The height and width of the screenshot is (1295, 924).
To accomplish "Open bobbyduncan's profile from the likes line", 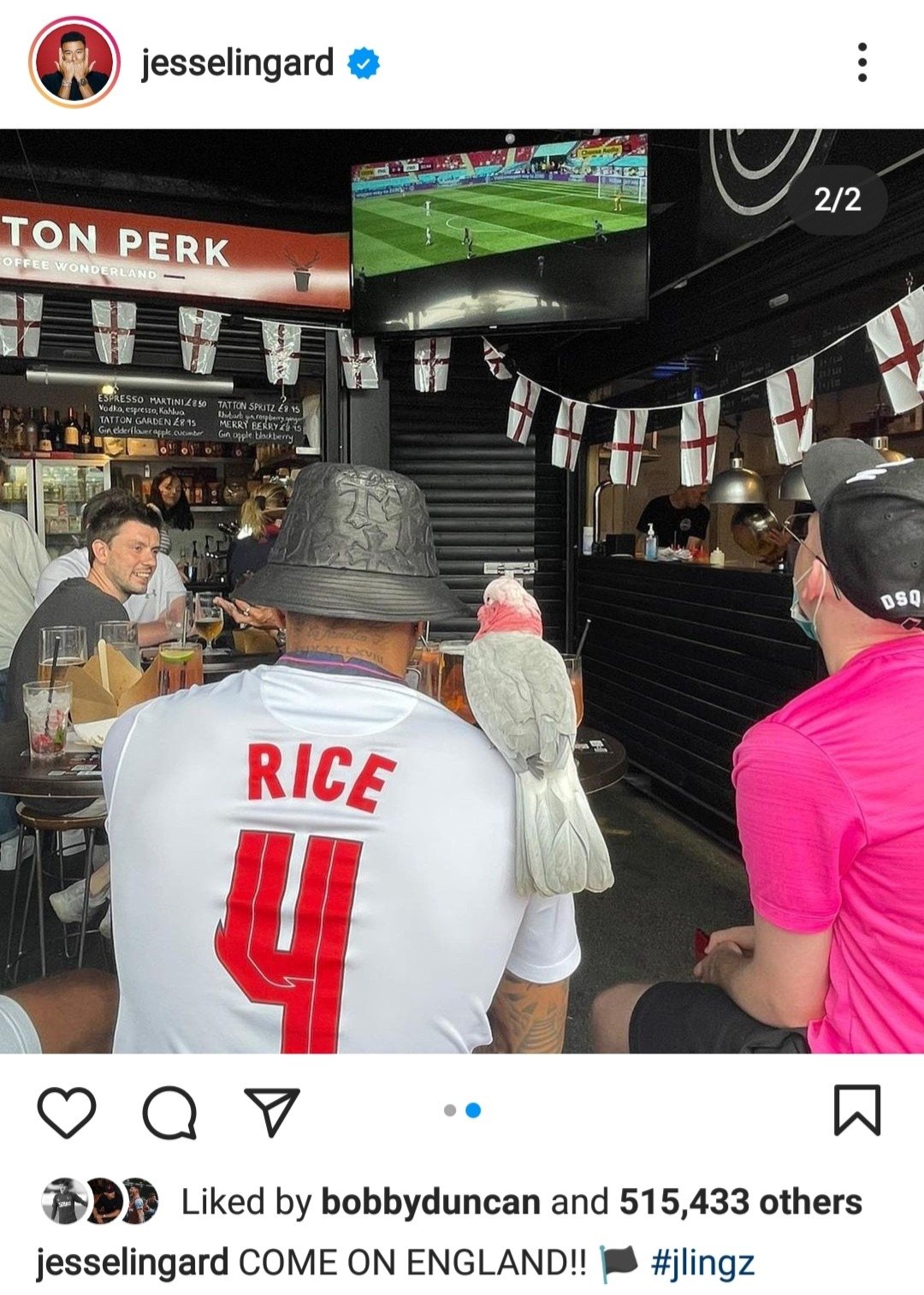I will (x=430, y=1202).
